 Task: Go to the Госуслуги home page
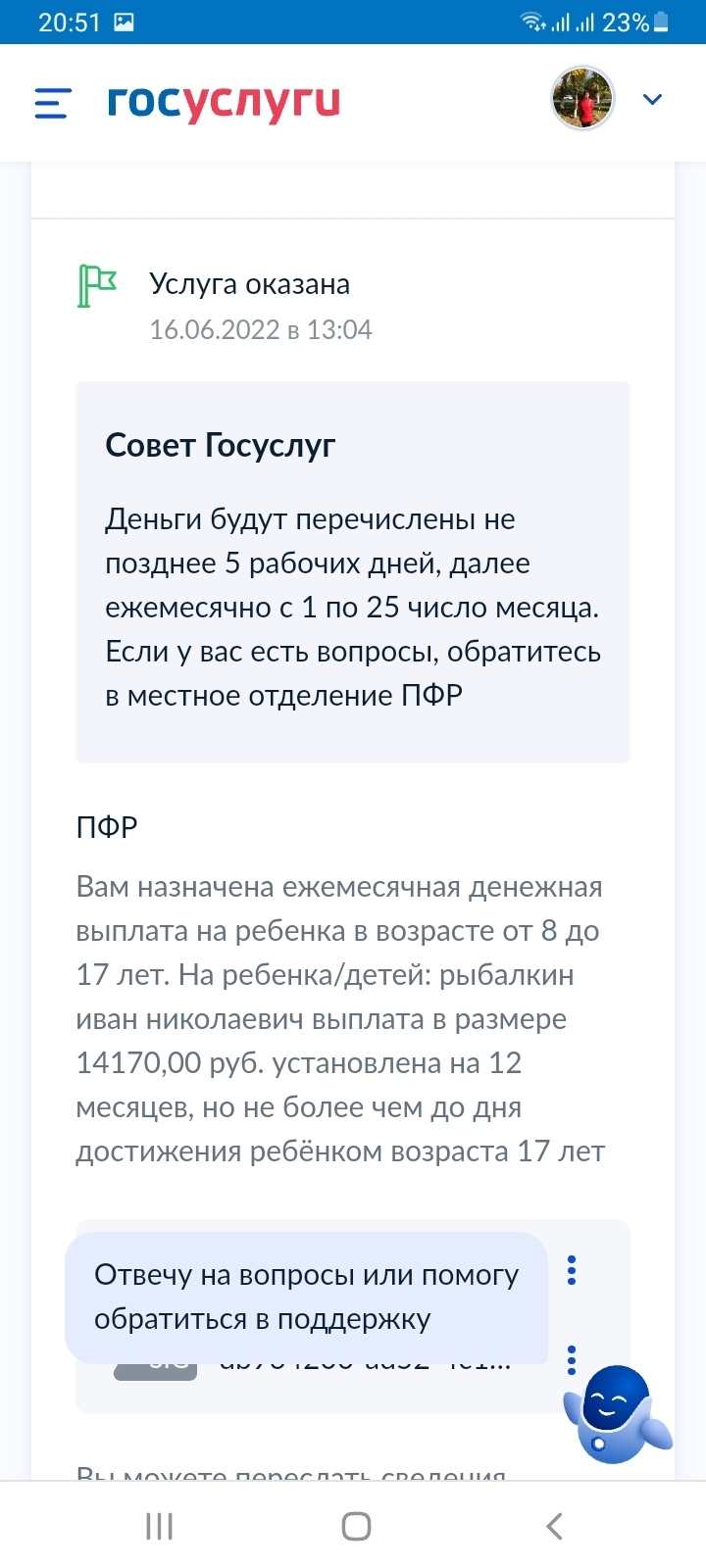[224, 102]
